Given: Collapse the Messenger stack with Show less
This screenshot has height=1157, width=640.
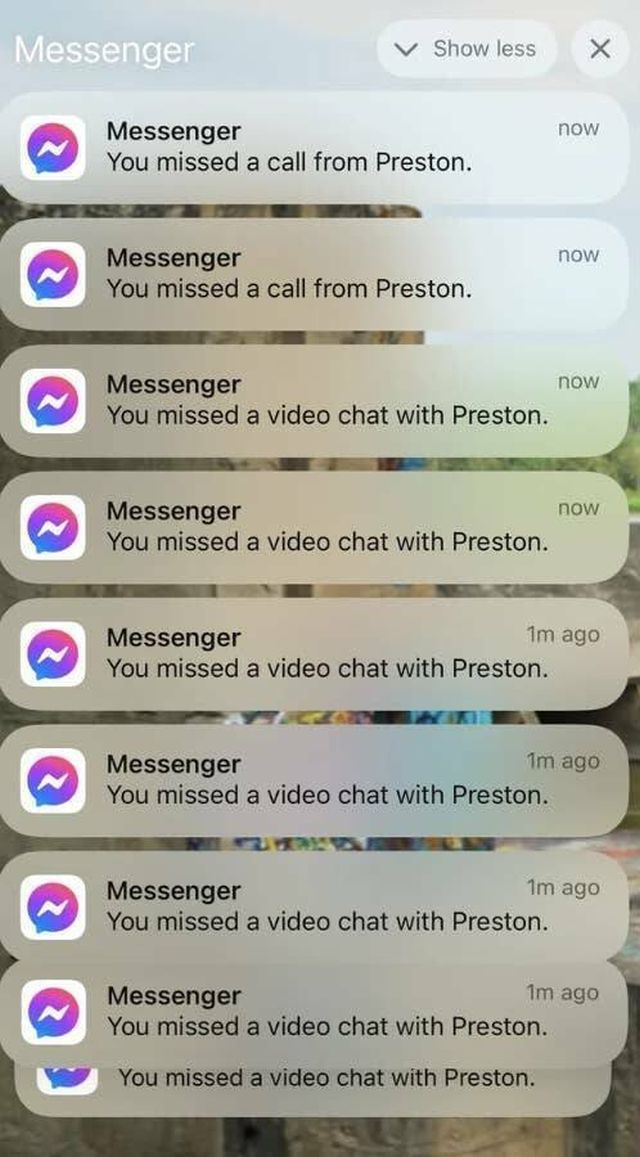Looking at the screenshot, I should point(466,49).
